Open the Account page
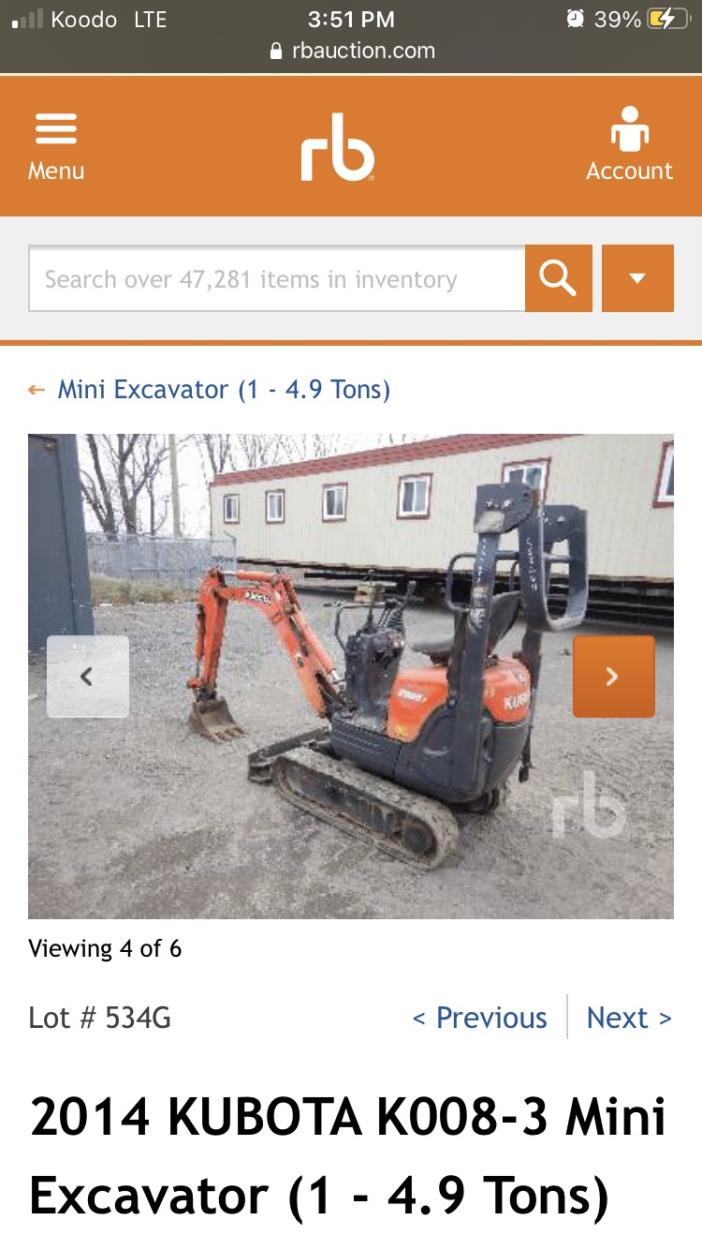This screenshot has width=702, height=1250. 629,147
